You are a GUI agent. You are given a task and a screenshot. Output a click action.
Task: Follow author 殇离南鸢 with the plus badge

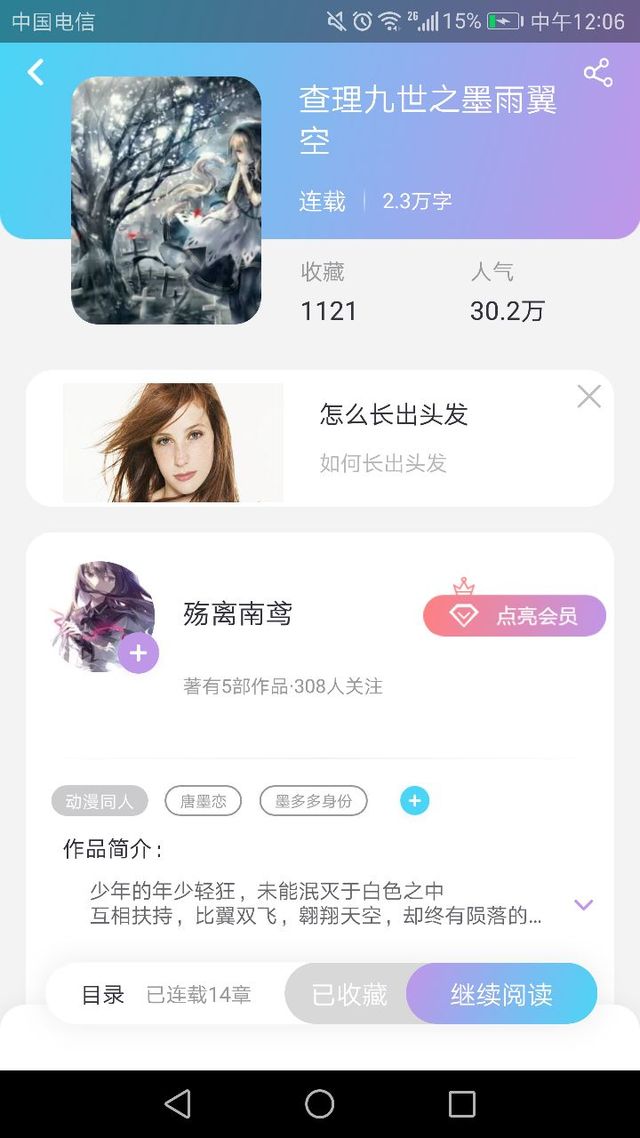(x=139, y=653)
